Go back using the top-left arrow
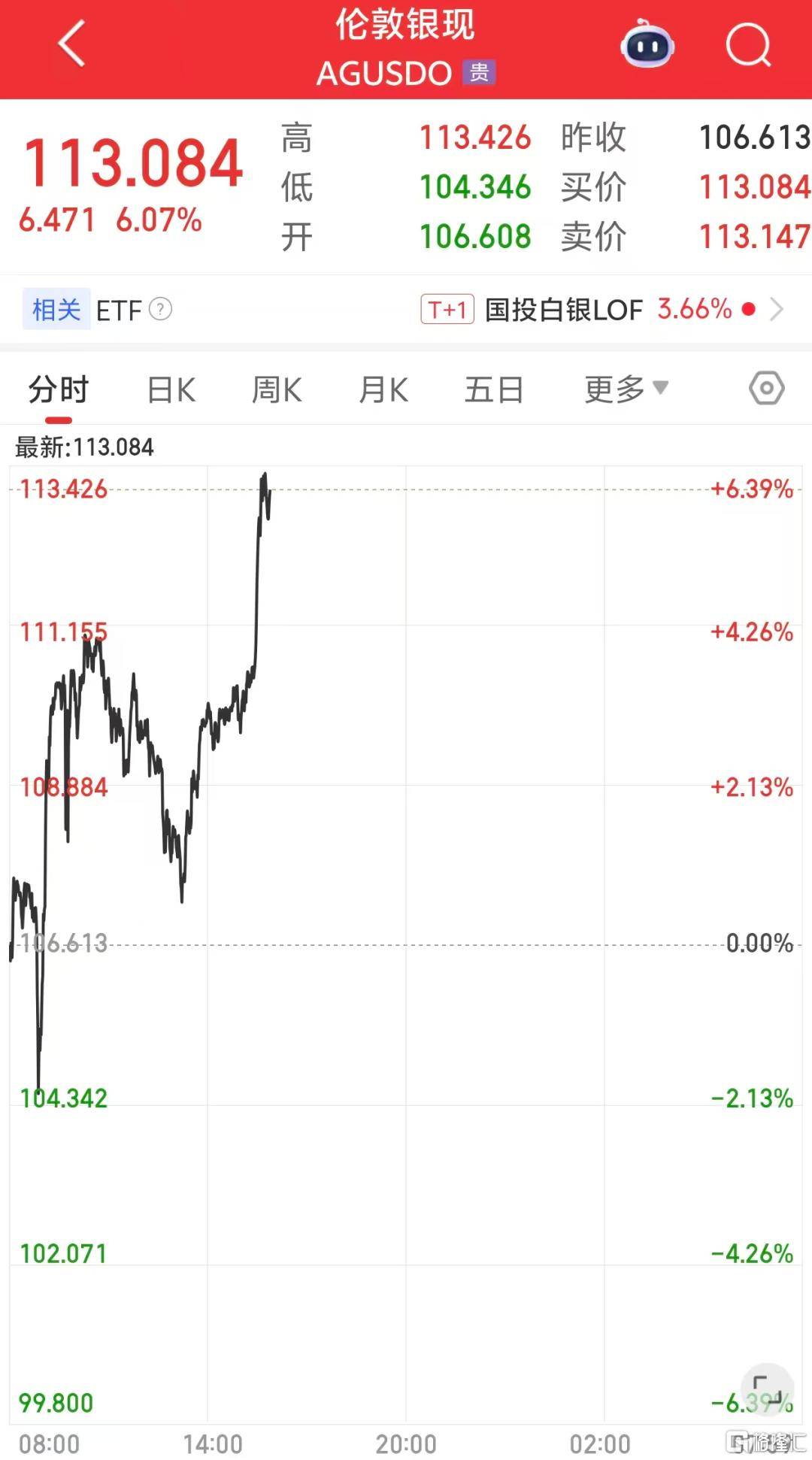812x1460 pixels. [x=71, y=45]
